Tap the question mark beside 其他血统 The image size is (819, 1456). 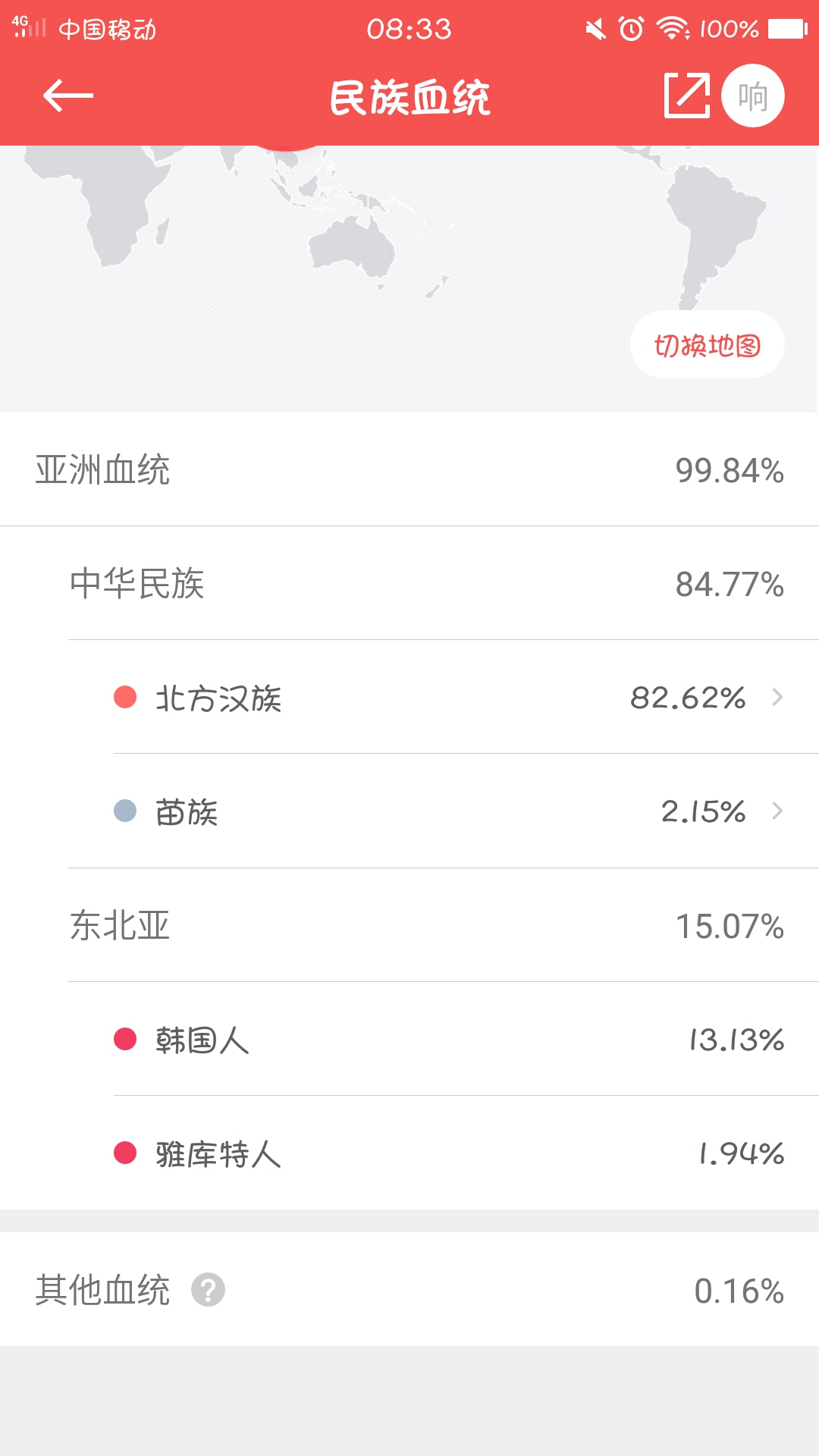pos(208,1290)
